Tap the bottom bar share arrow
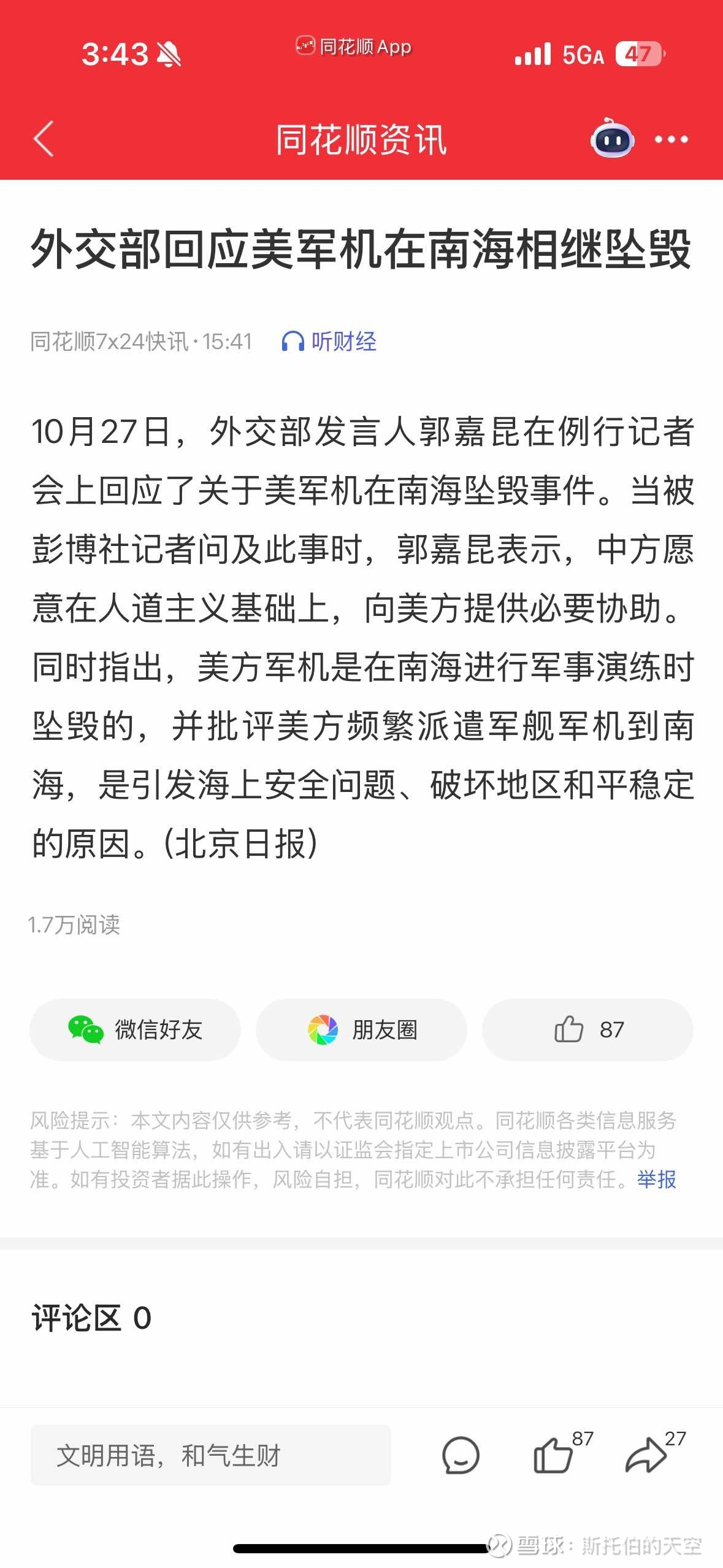This screenshot has width=723, height=1568. (646, 1455)
